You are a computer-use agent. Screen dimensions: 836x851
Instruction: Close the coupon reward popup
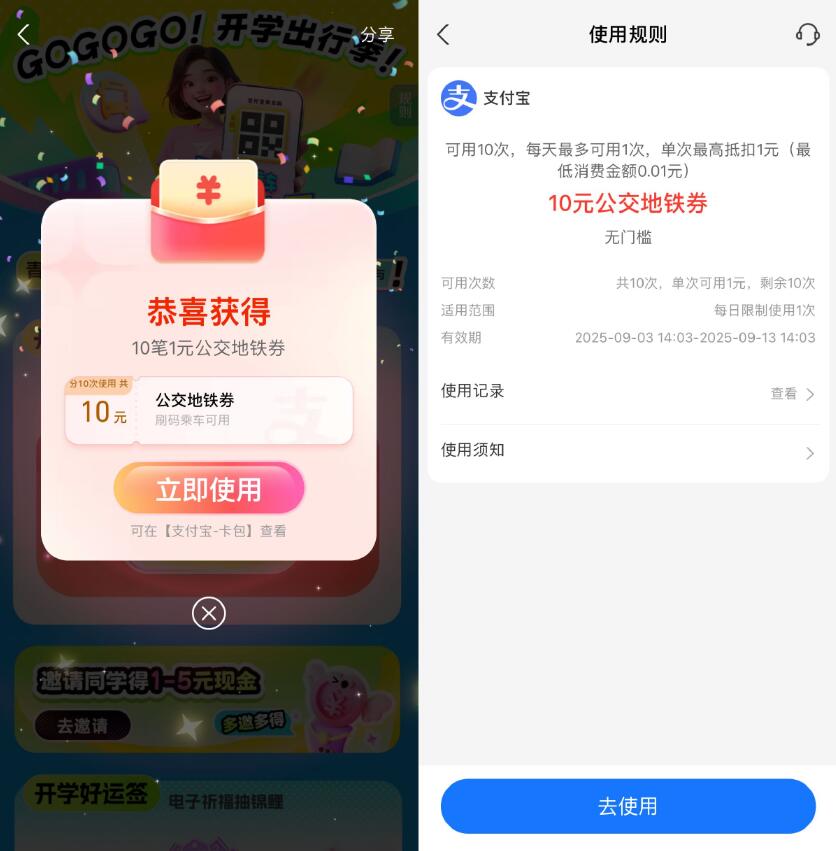(x=208, y=612)
